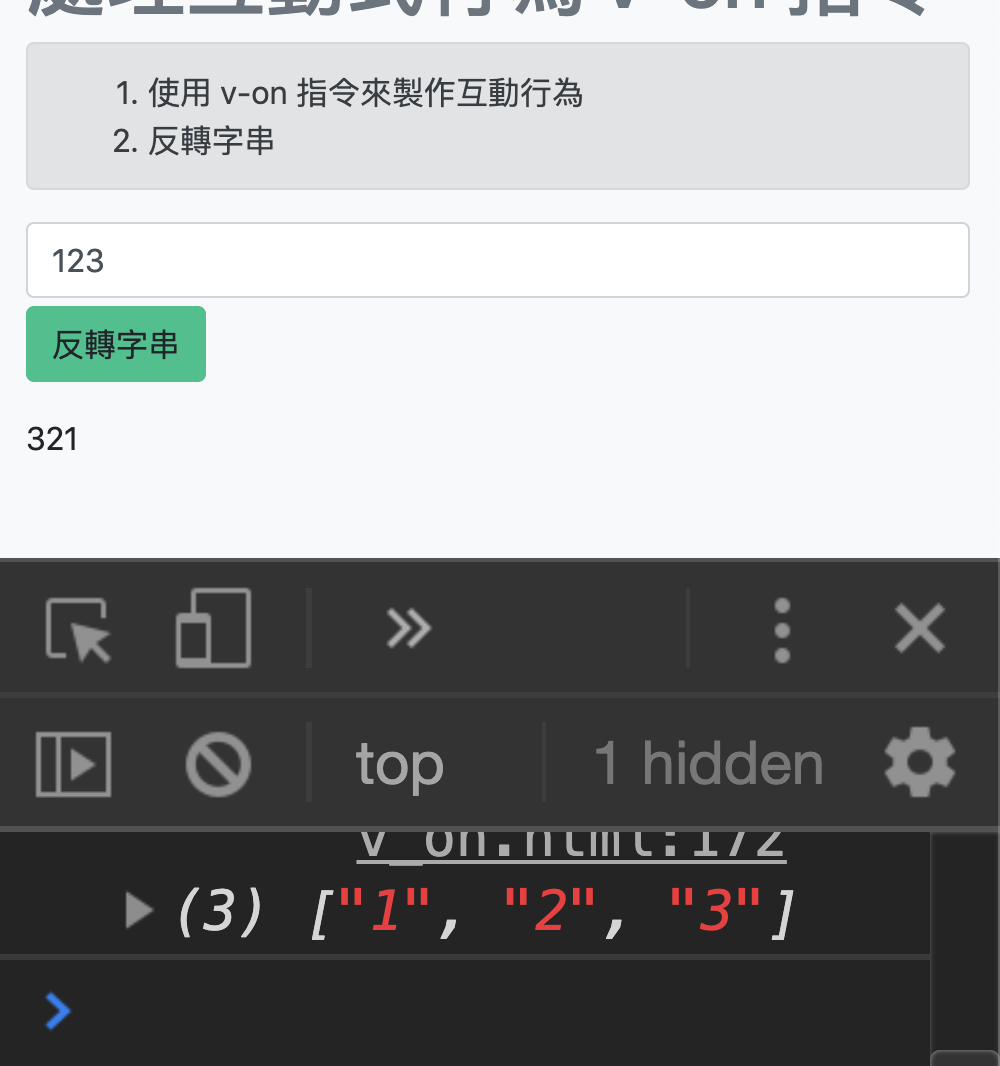Show the console sidebar
This screenshot has height=1066, width=1000.
[73, 764]
